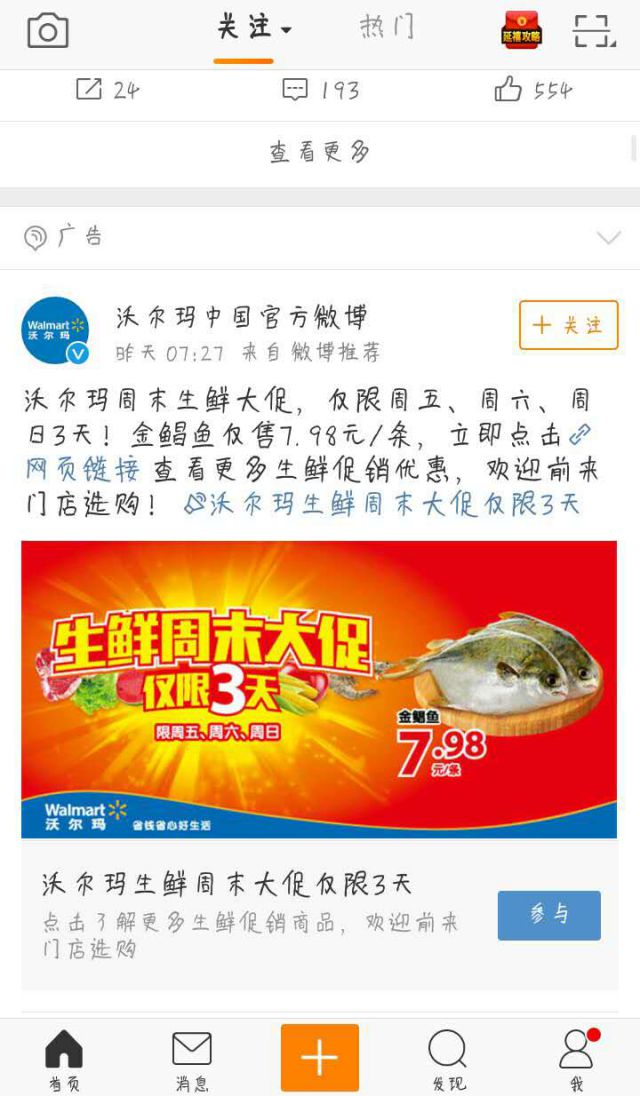The width and height of the screenshot is (640, 1096).
Task: Tap the 参与 button
Action: (x=549, y=915)
